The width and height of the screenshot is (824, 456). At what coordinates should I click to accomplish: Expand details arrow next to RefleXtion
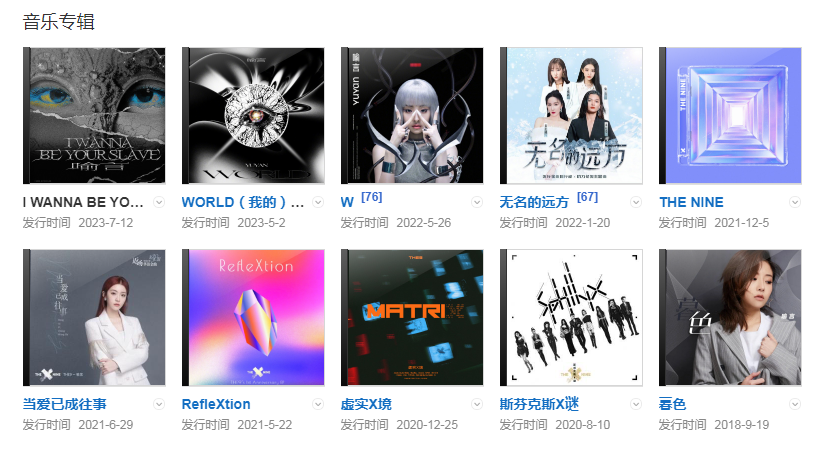click(x=318, y=404)
